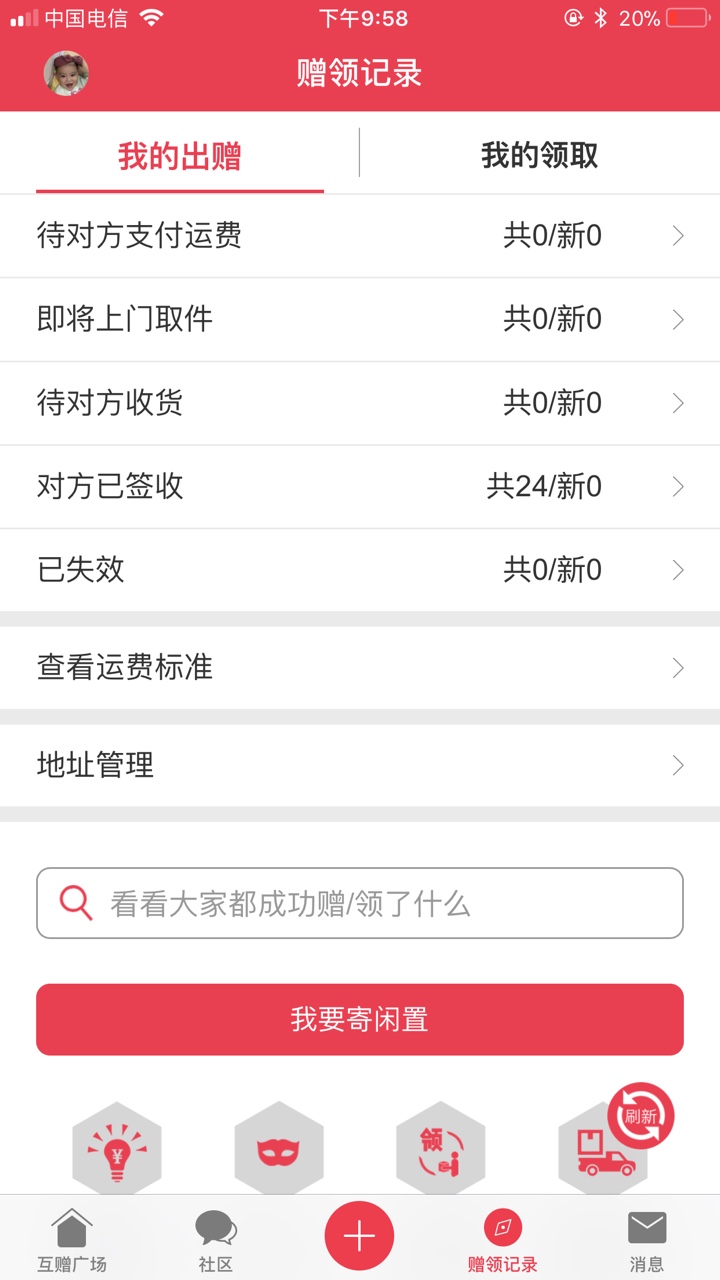Open 查看运费标准
This screenshot has height=1280, width=720.
click(x=360, y=668)
